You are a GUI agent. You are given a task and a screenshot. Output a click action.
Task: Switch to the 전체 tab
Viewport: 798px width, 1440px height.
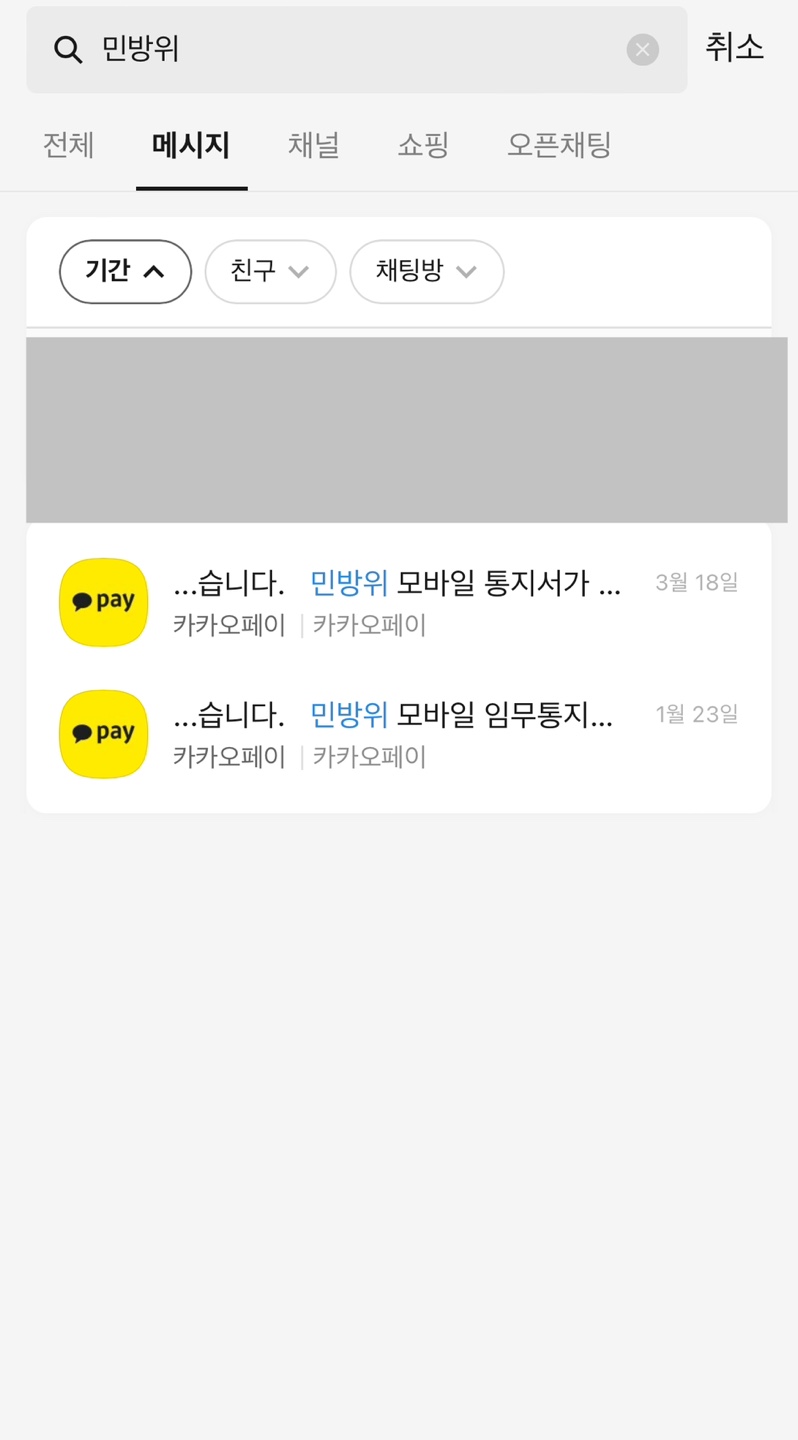pyautogui.click(x=67, y=146)
